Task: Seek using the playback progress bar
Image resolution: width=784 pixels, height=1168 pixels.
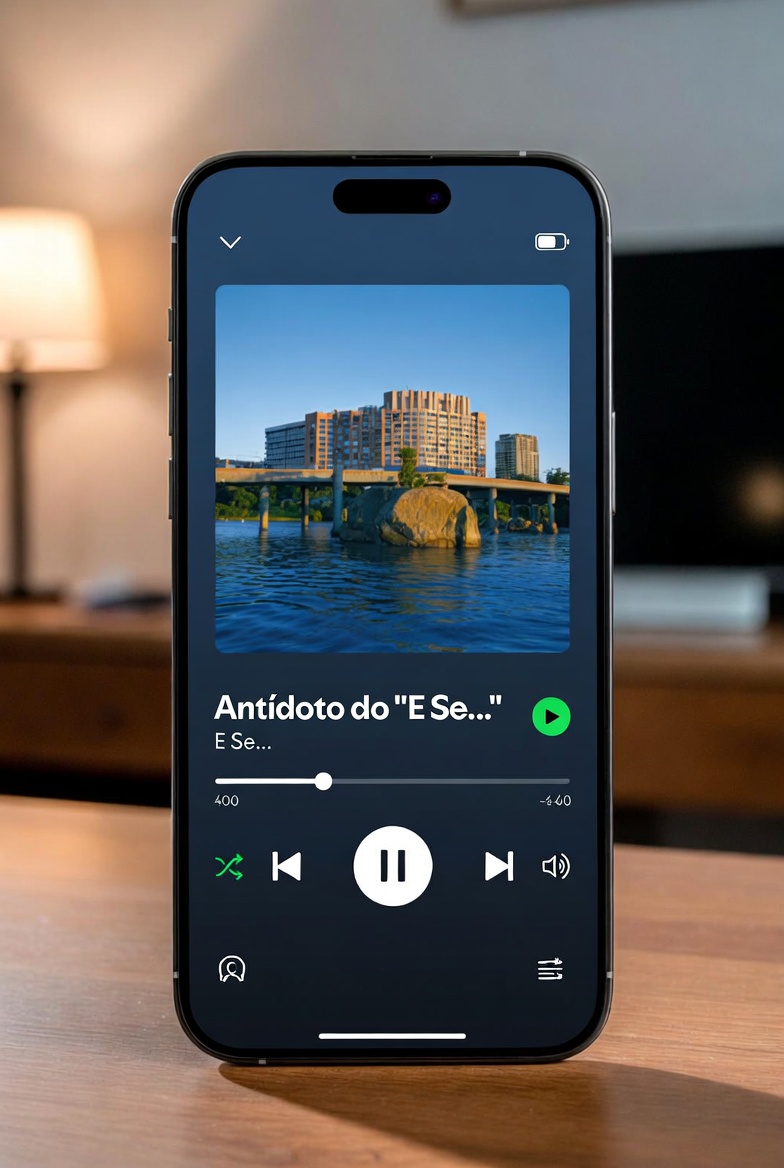Action: coord(392,781)
